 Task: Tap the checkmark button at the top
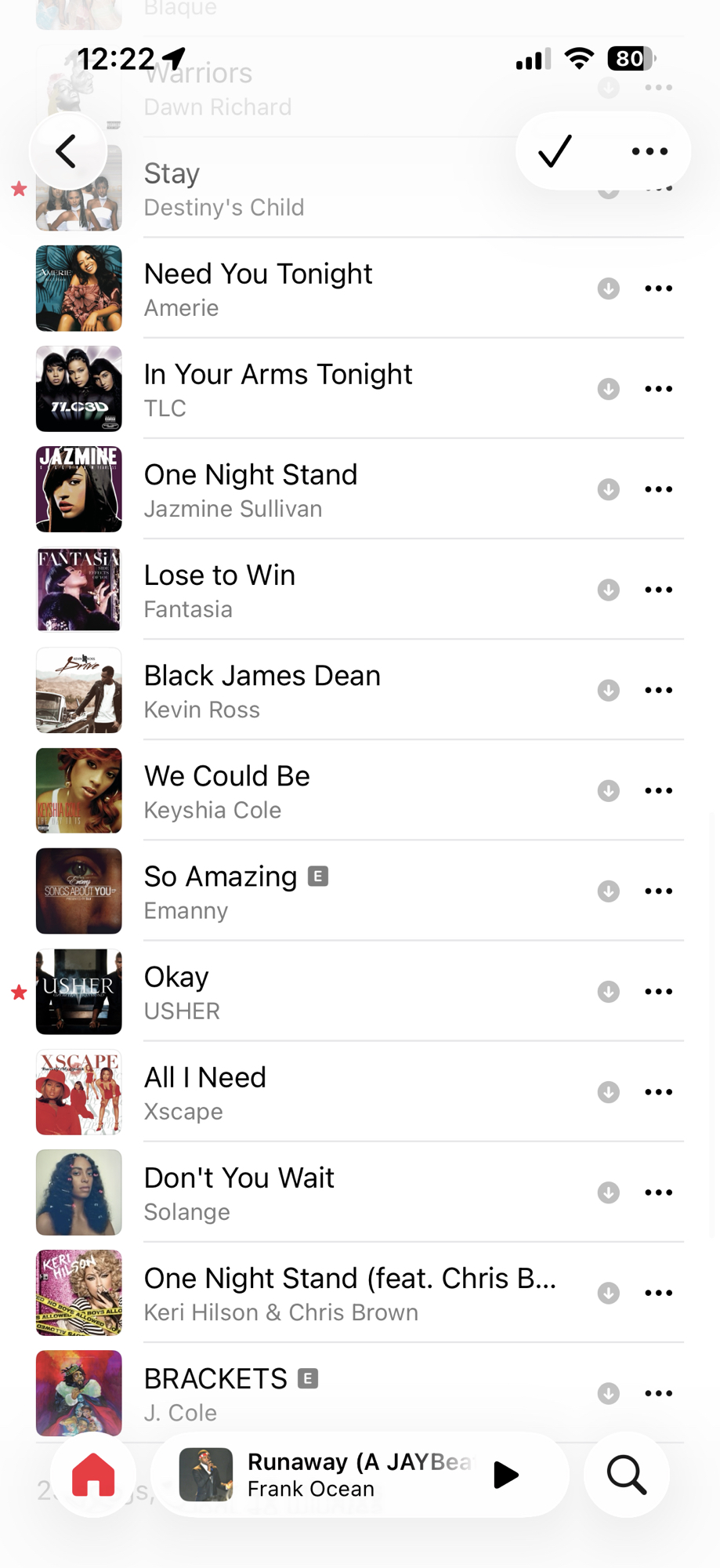click(555, 151)
